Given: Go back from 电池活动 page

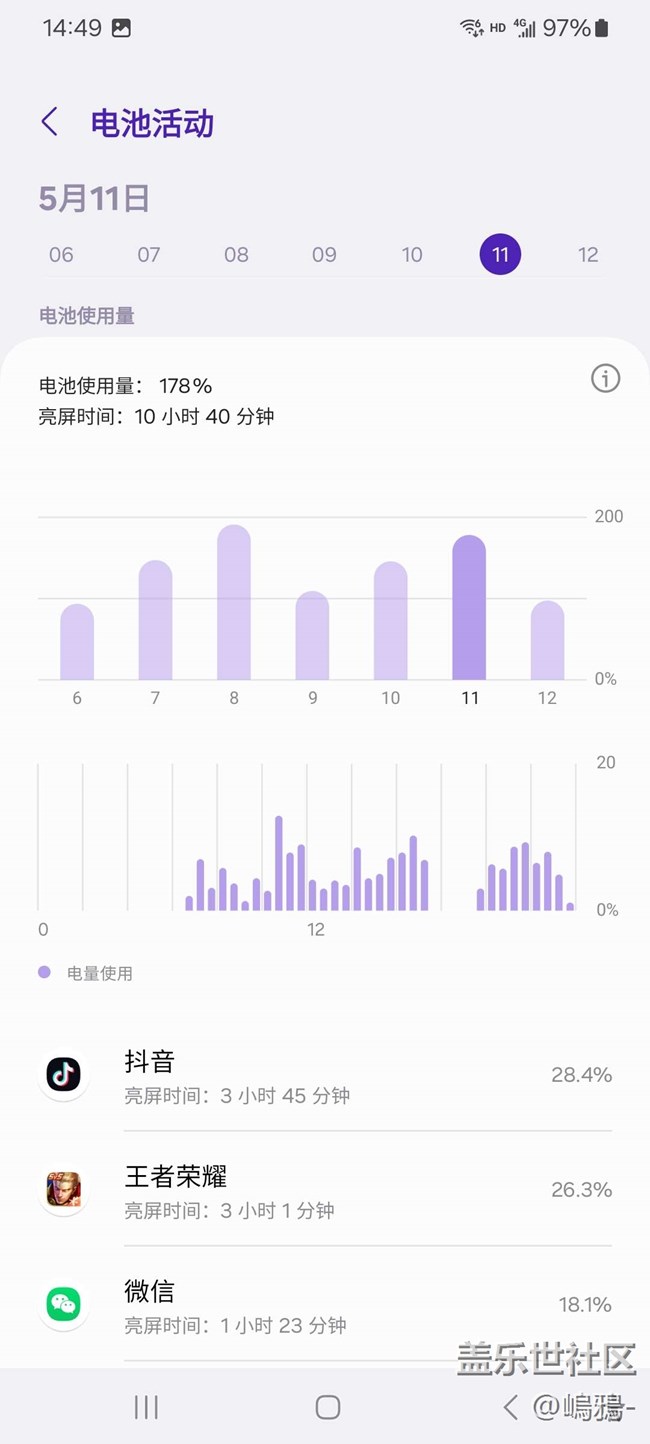Looking at the screenshot, I should [x=50, y=123].
